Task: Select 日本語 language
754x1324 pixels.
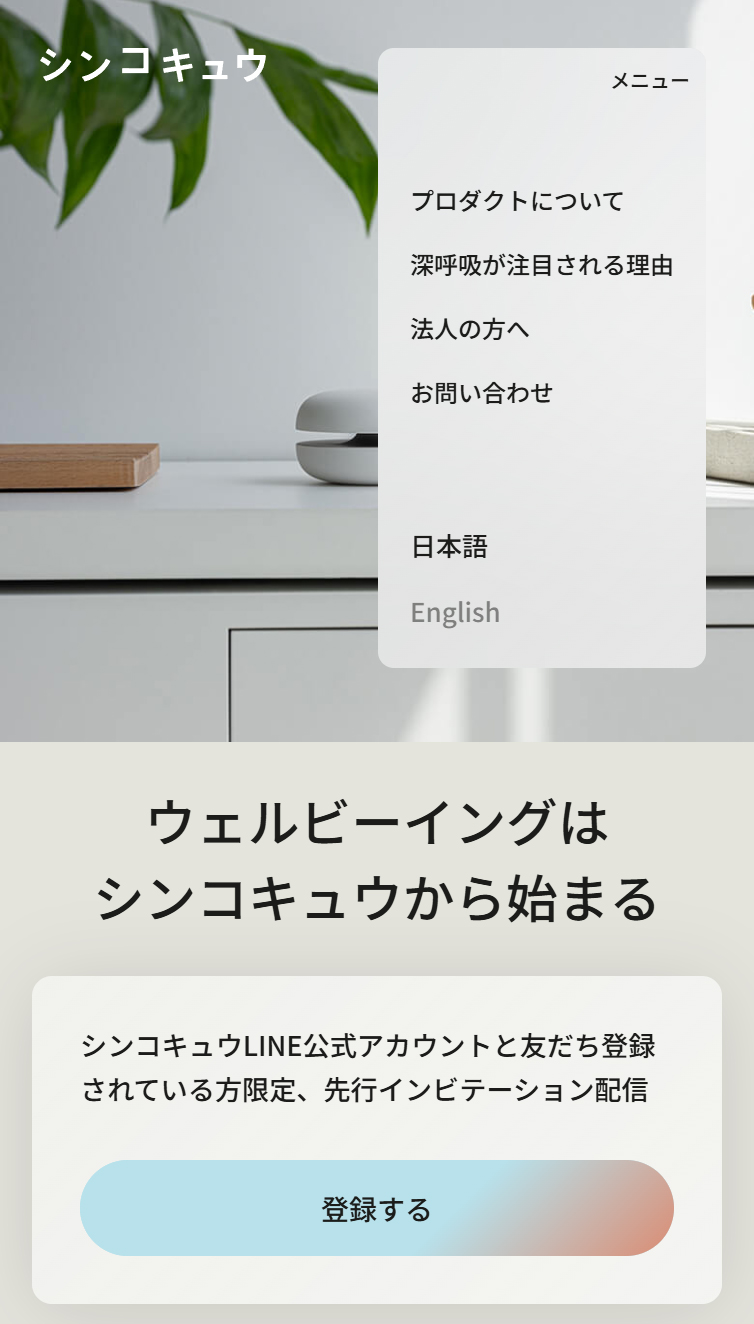Action: (x=449, y=547)
